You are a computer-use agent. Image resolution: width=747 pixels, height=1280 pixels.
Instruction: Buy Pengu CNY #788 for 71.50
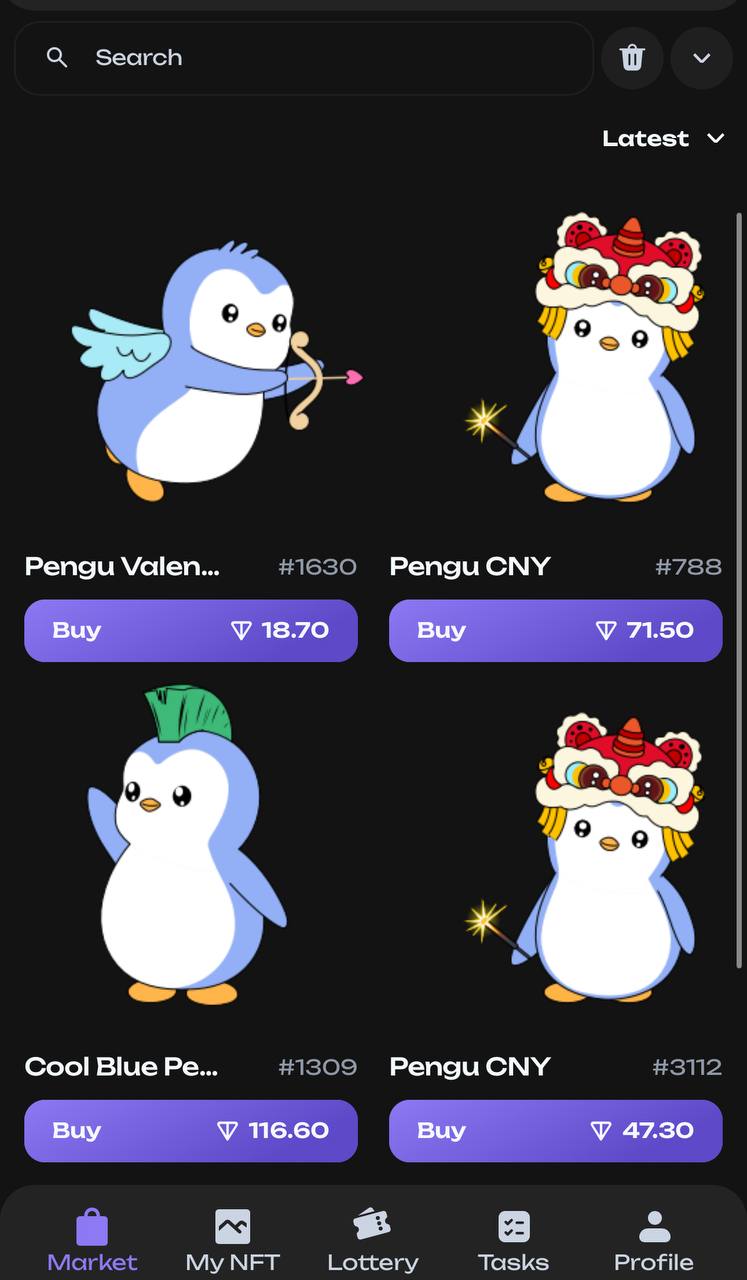(x=555, y=630)
